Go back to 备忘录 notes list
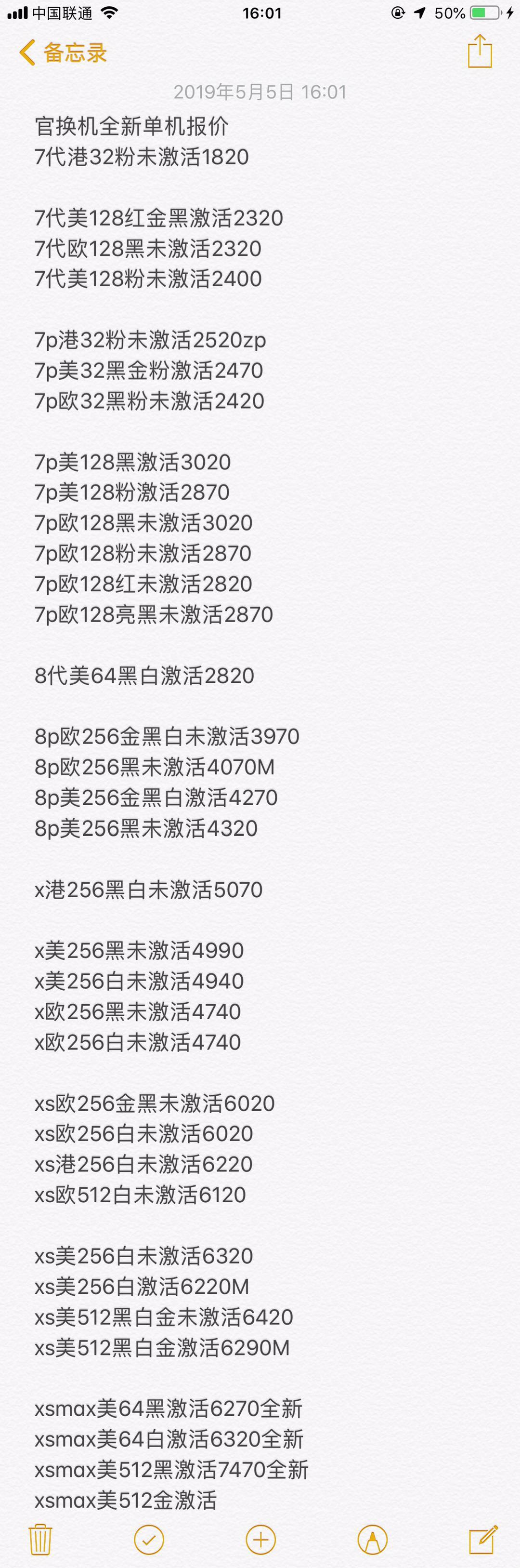Screen dimensions: 520x1568 click(63, 53)
